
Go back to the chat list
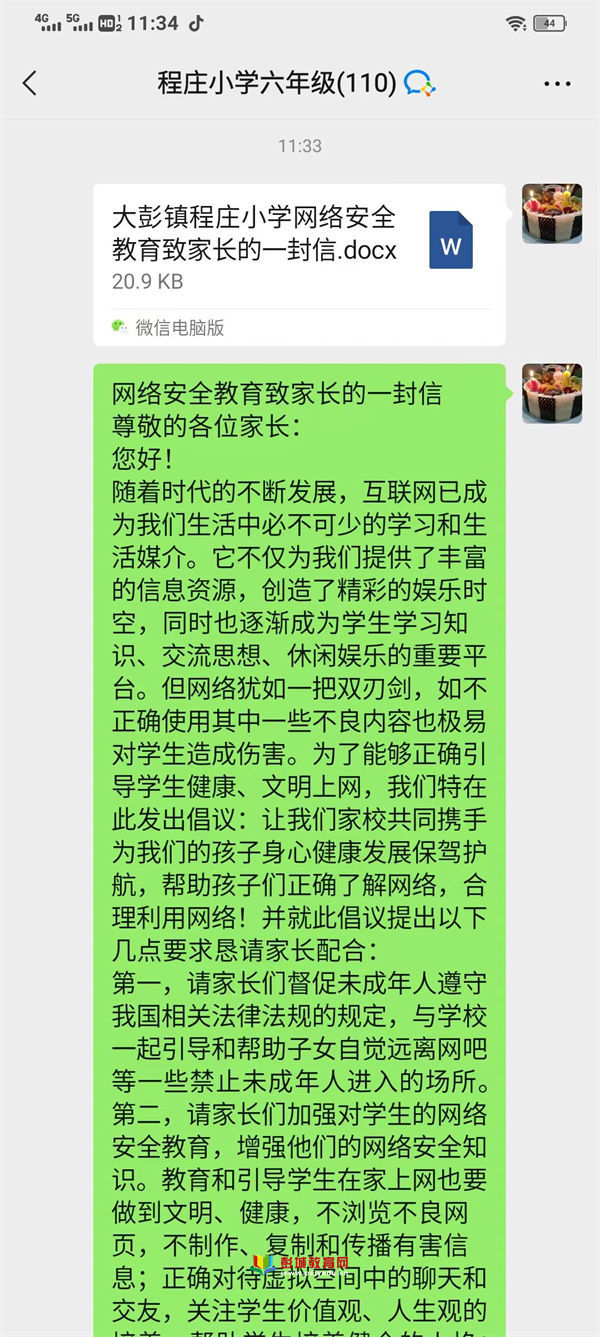[30, 83]
